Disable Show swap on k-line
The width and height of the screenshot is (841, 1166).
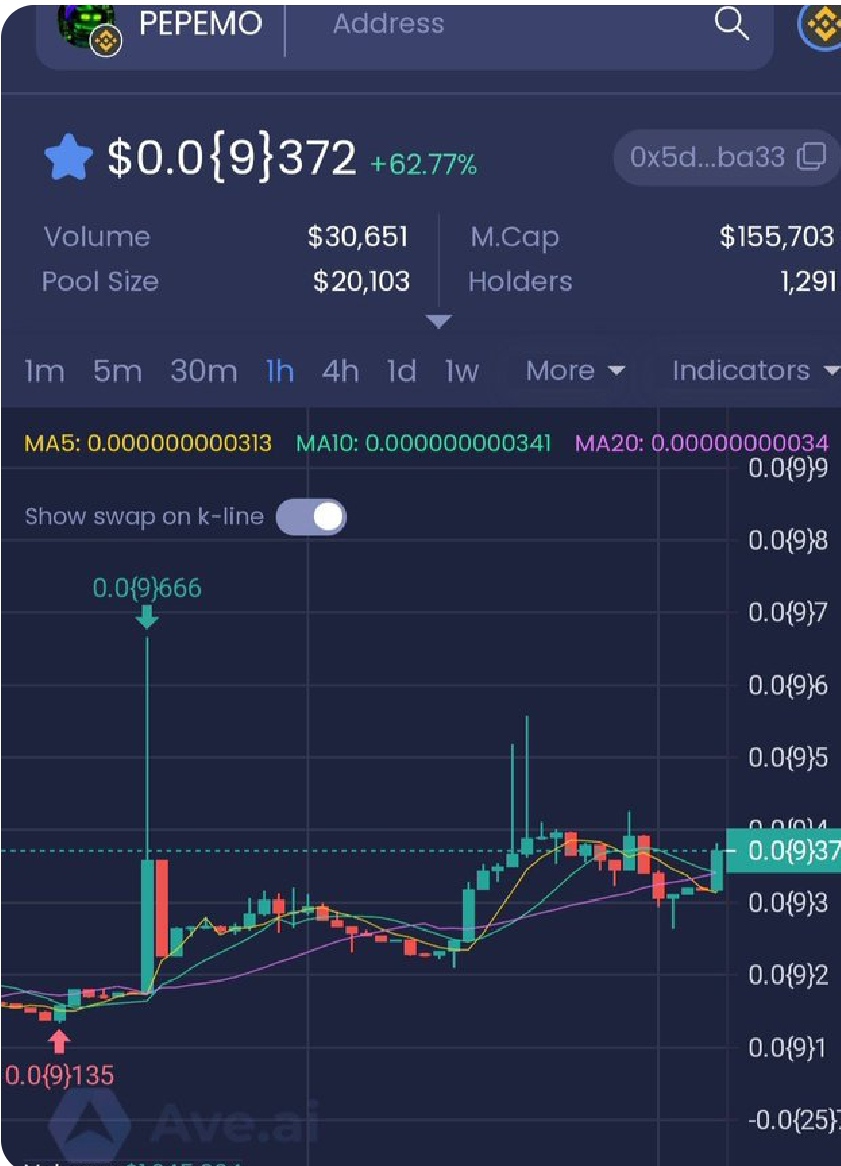[311, 517]
